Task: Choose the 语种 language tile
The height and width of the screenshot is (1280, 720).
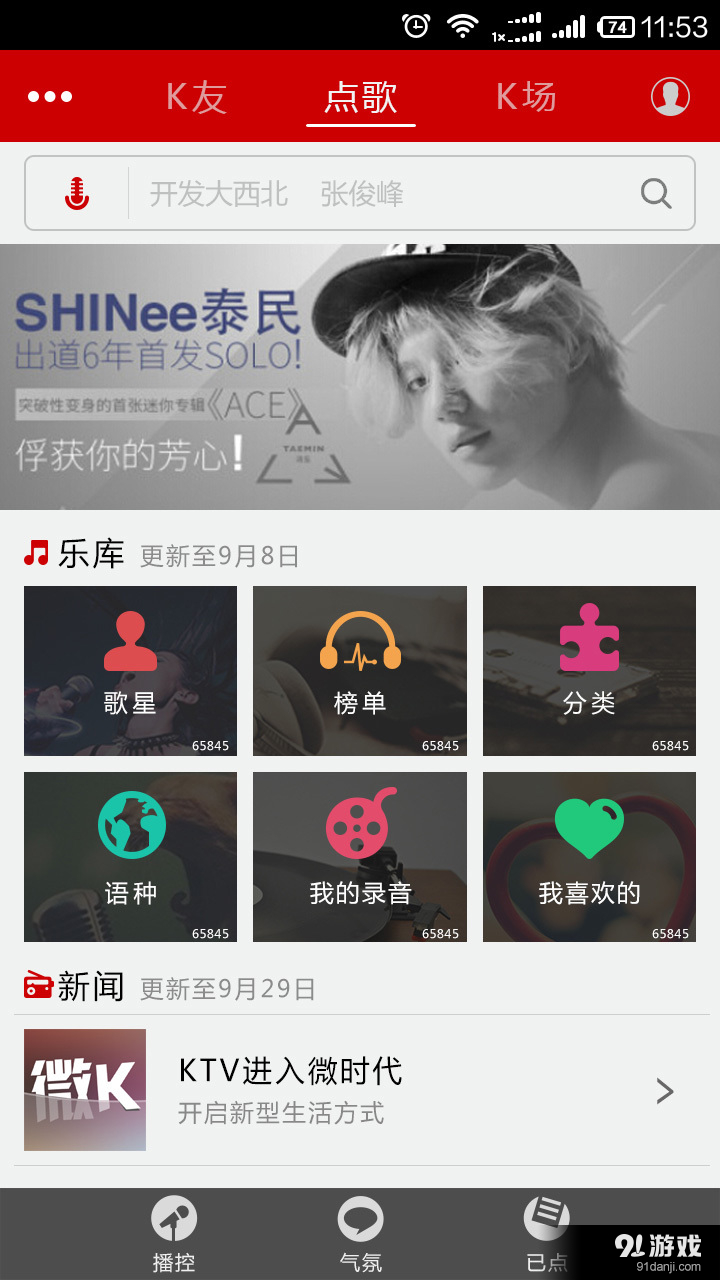Action: 130,857
